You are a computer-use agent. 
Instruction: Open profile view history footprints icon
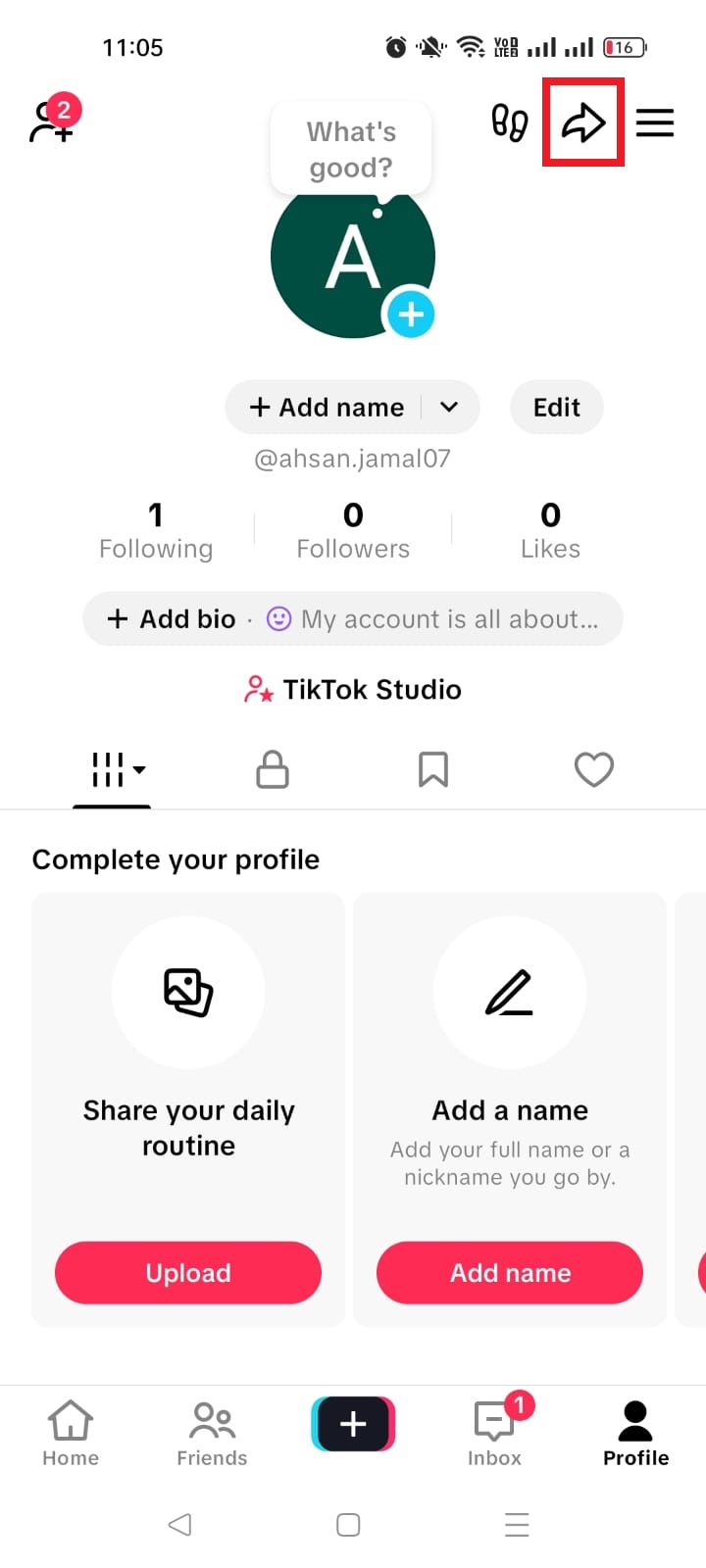509,124
